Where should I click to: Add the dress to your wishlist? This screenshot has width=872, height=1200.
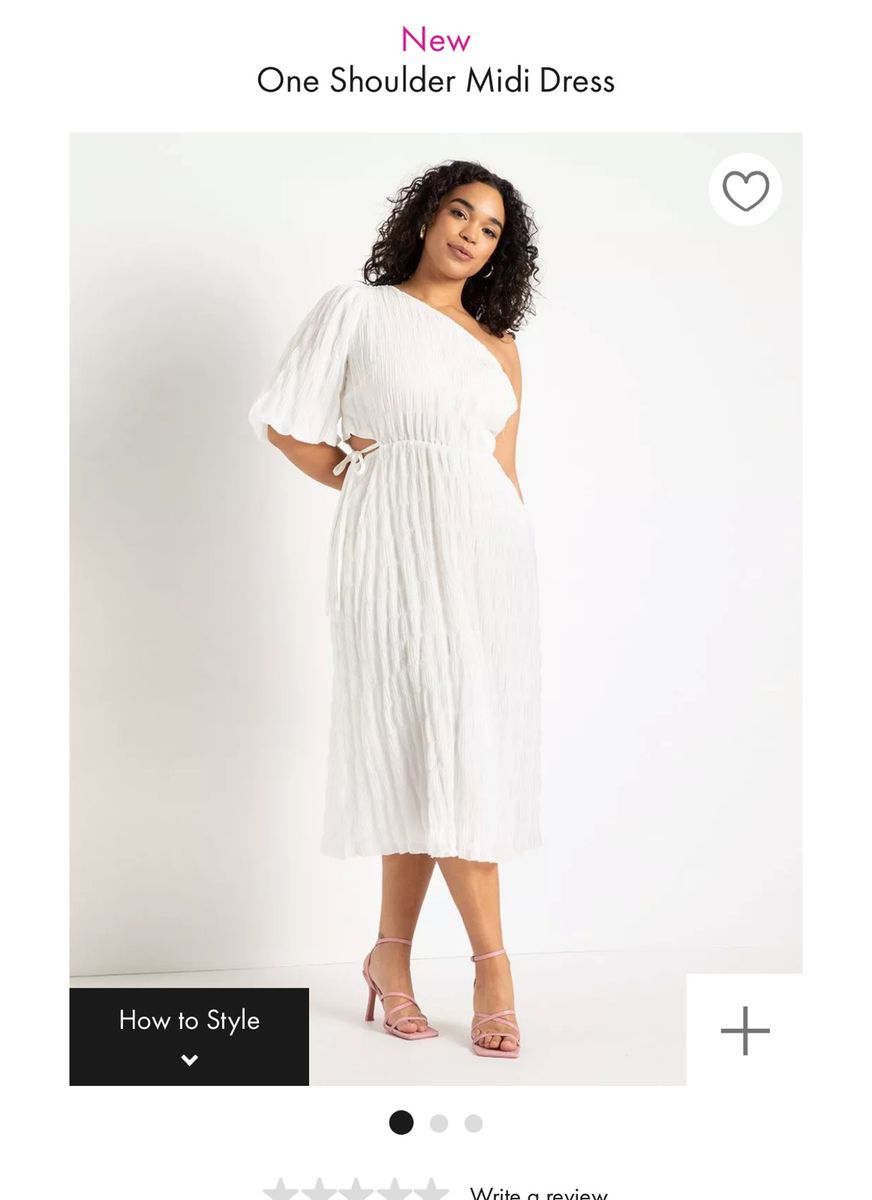745,190
